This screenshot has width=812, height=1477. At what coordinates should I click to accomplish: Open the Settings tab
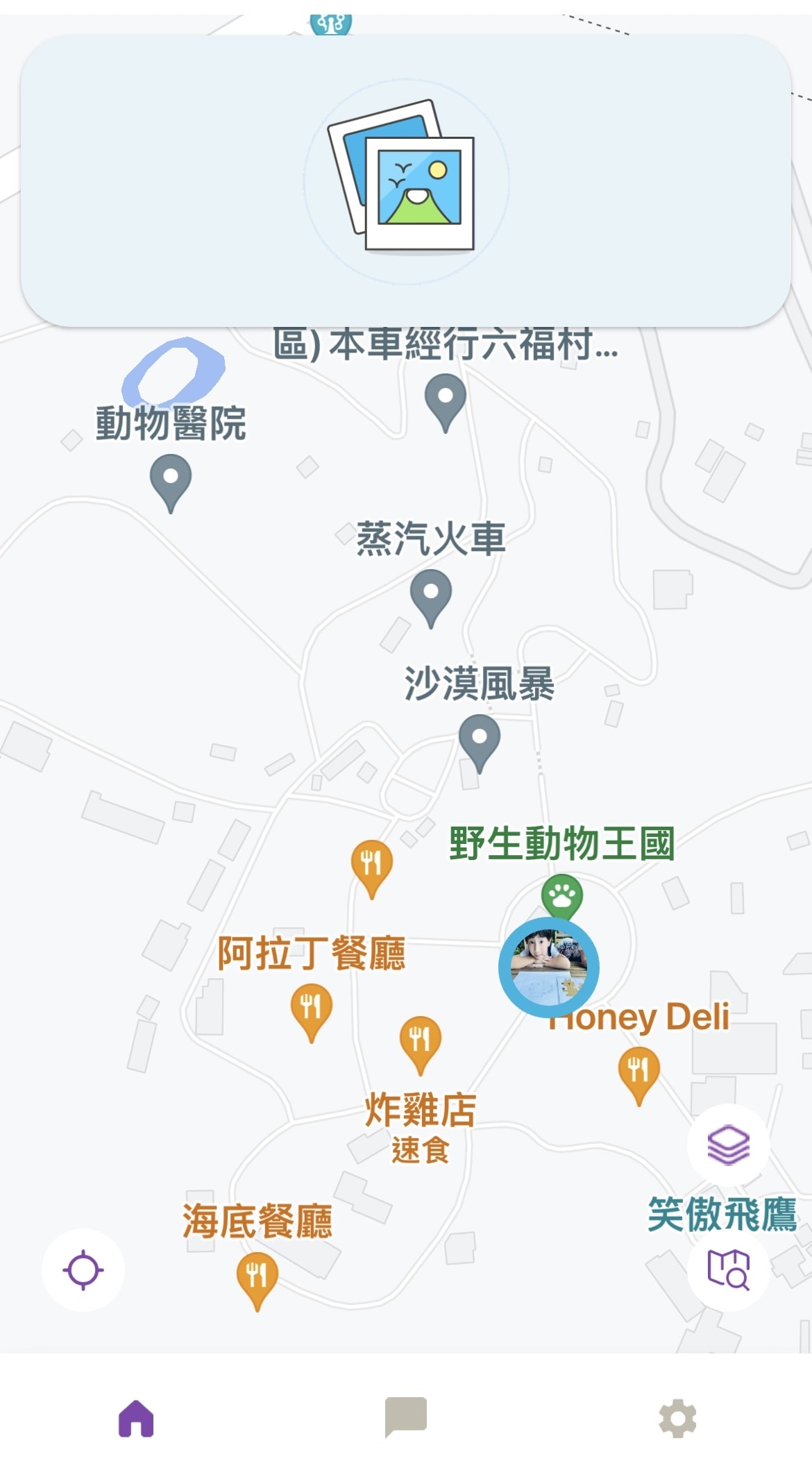click(x=677, y=1417)
